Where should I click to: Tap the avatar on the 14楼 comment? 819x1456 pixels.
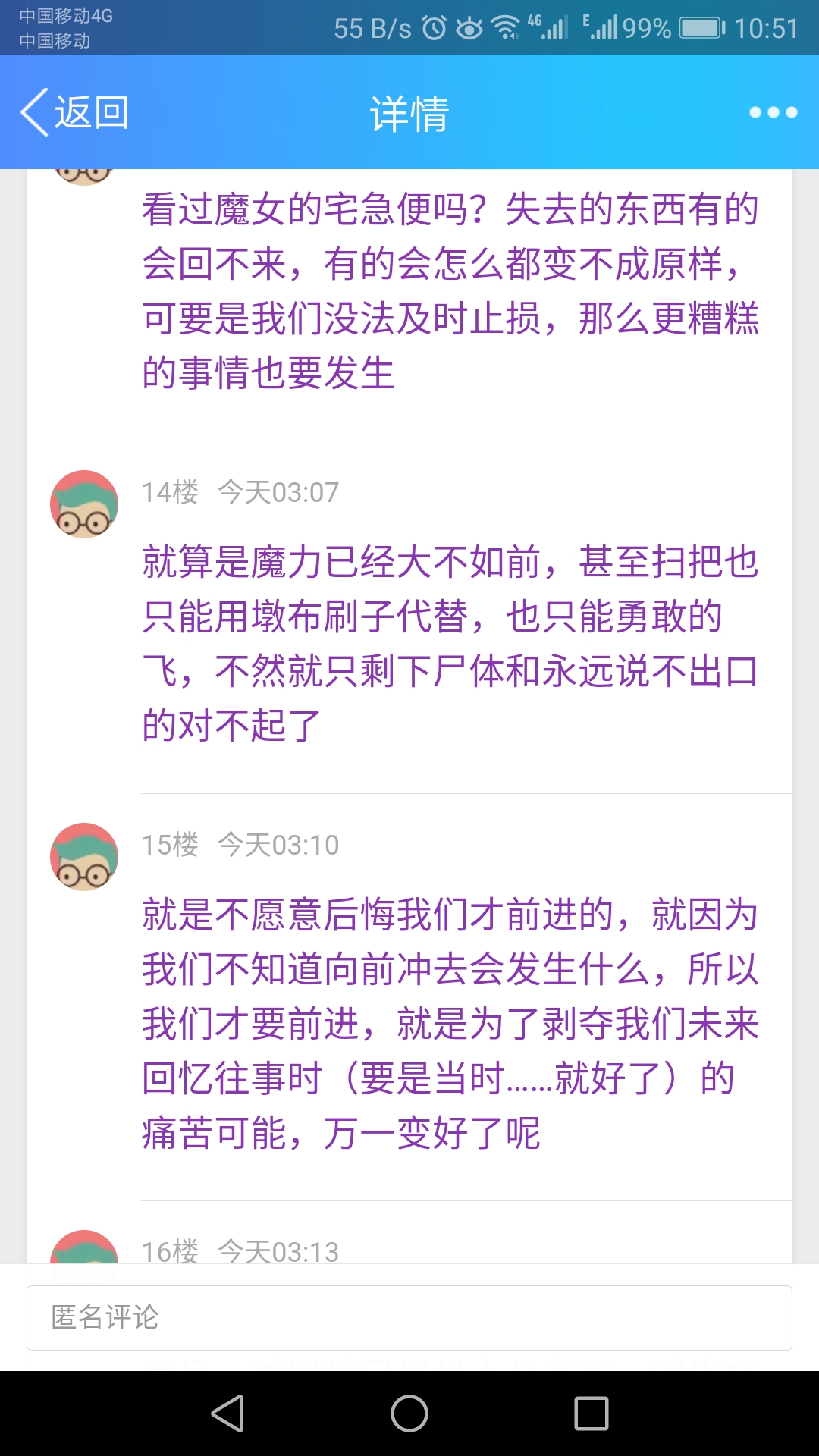coord(84,504)
